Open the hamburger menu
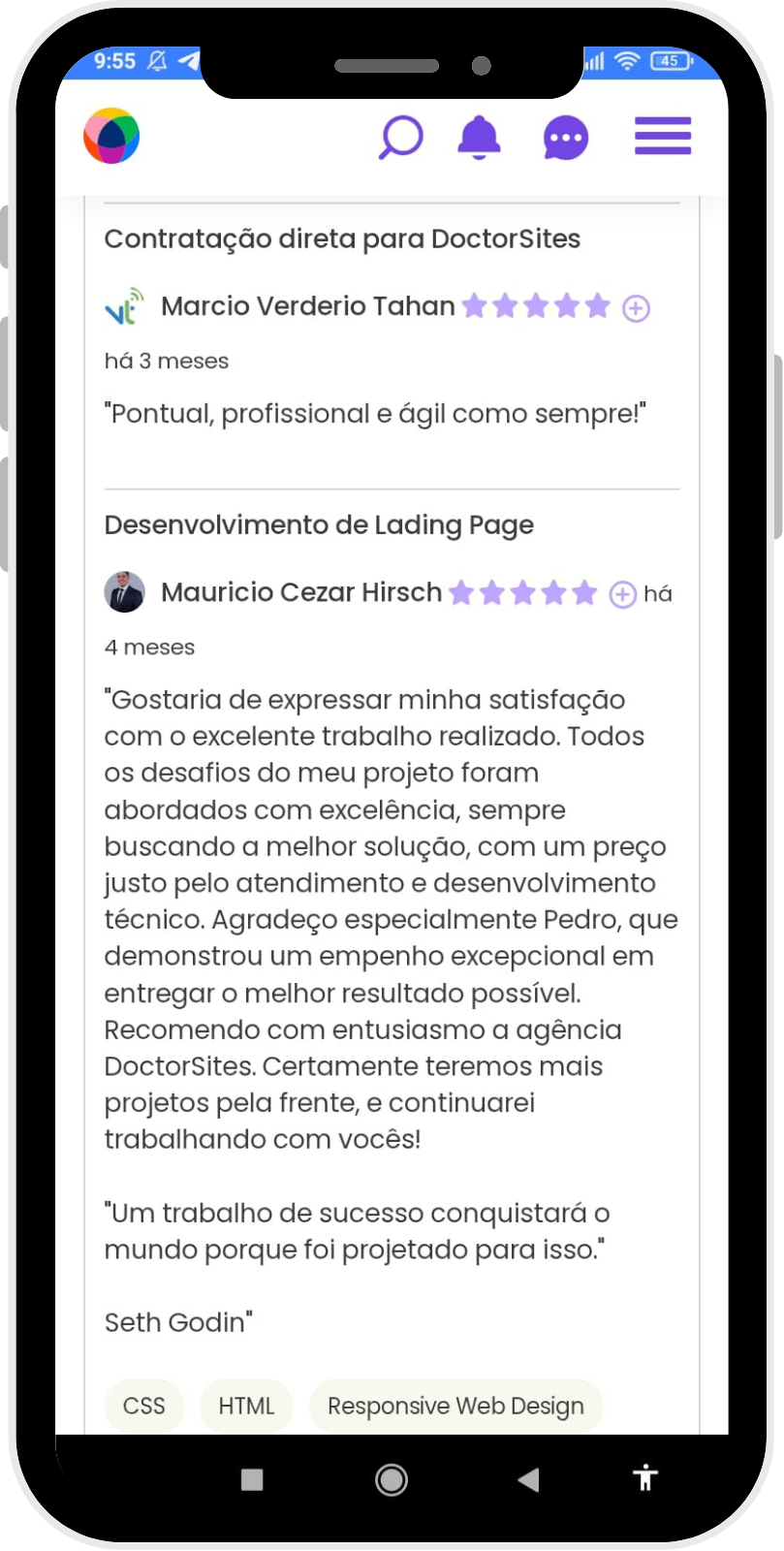 [x=663, y=136]
